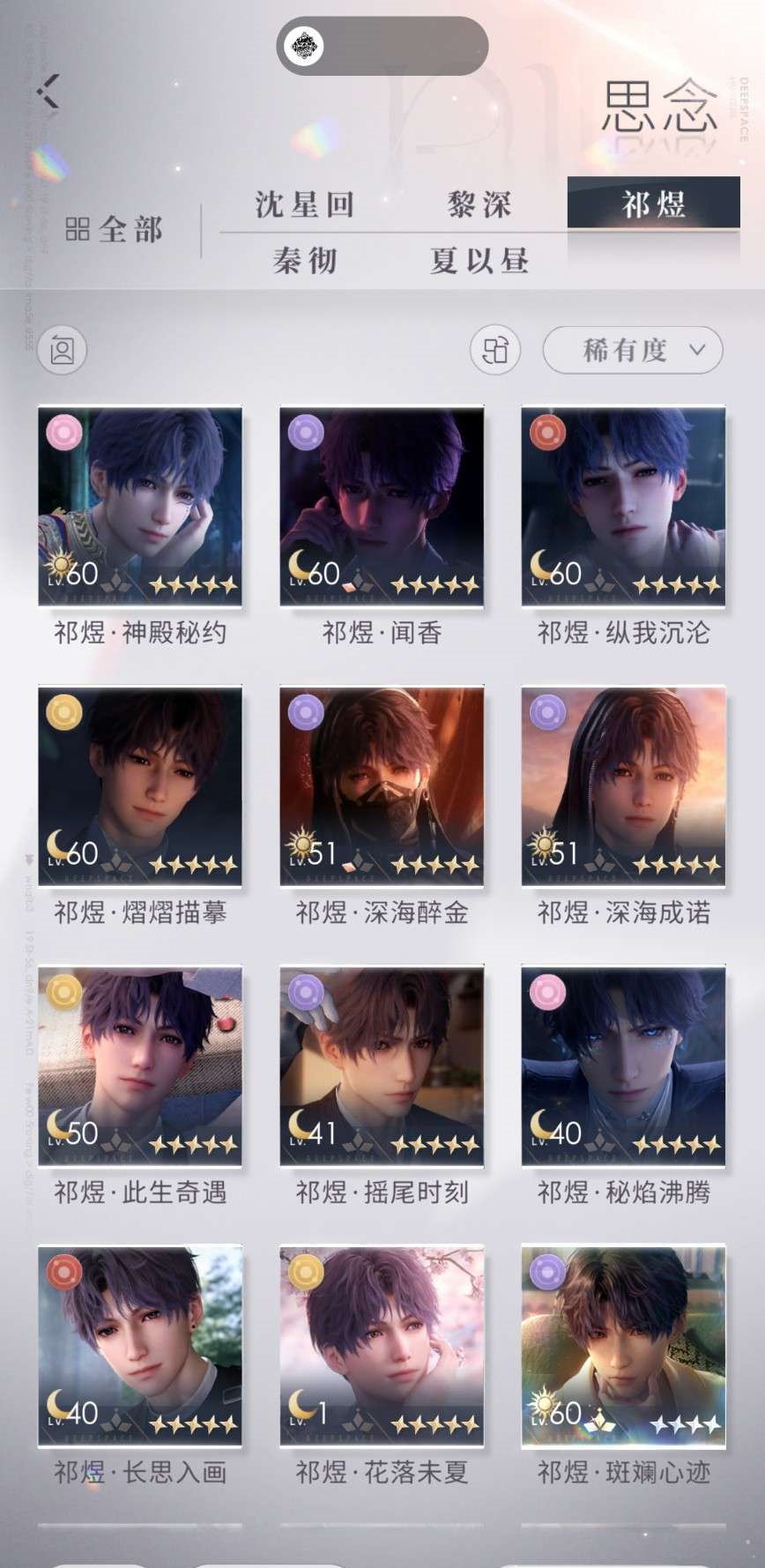Open card 祁煜·秘焰沸腾

click(x=623, y=1065)
